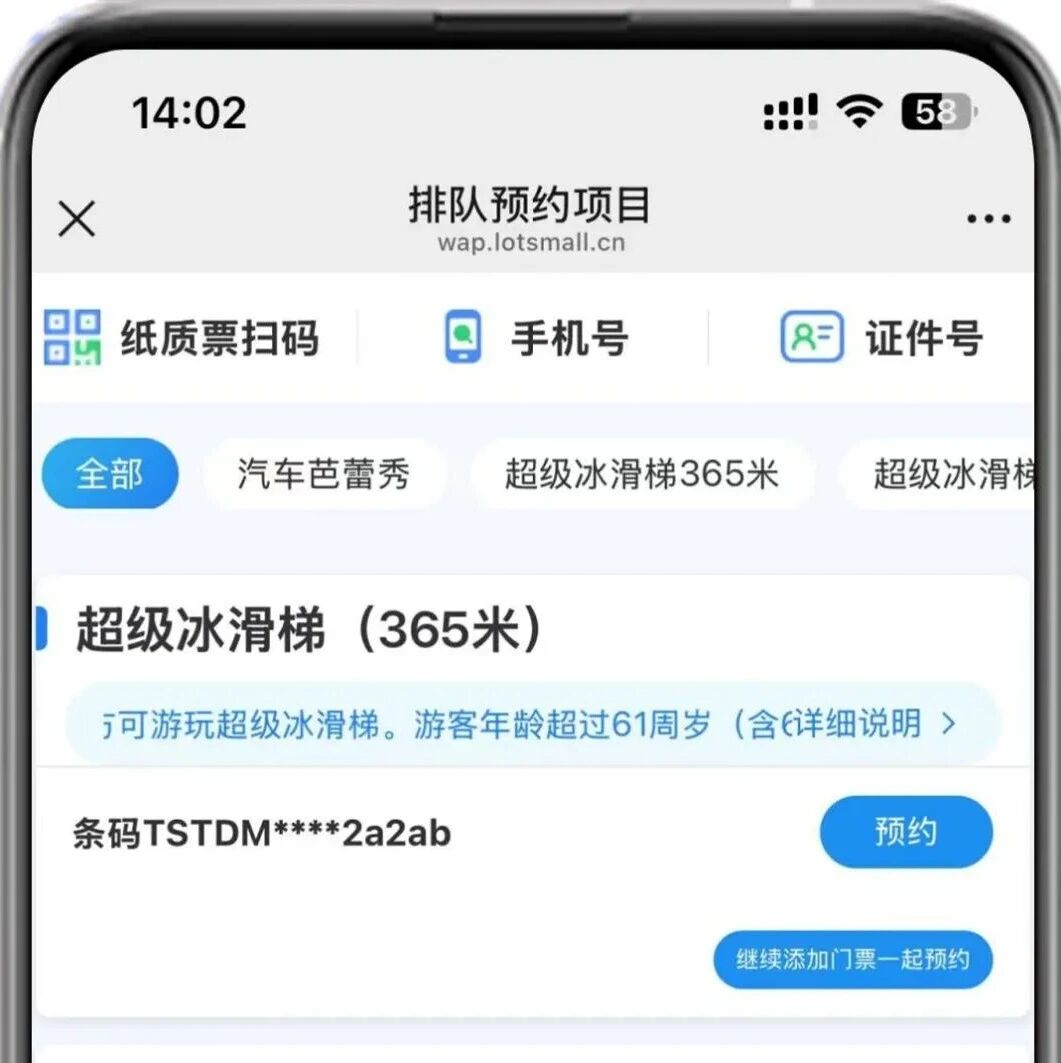Close the 排队预约项目 page

point(77,218)
